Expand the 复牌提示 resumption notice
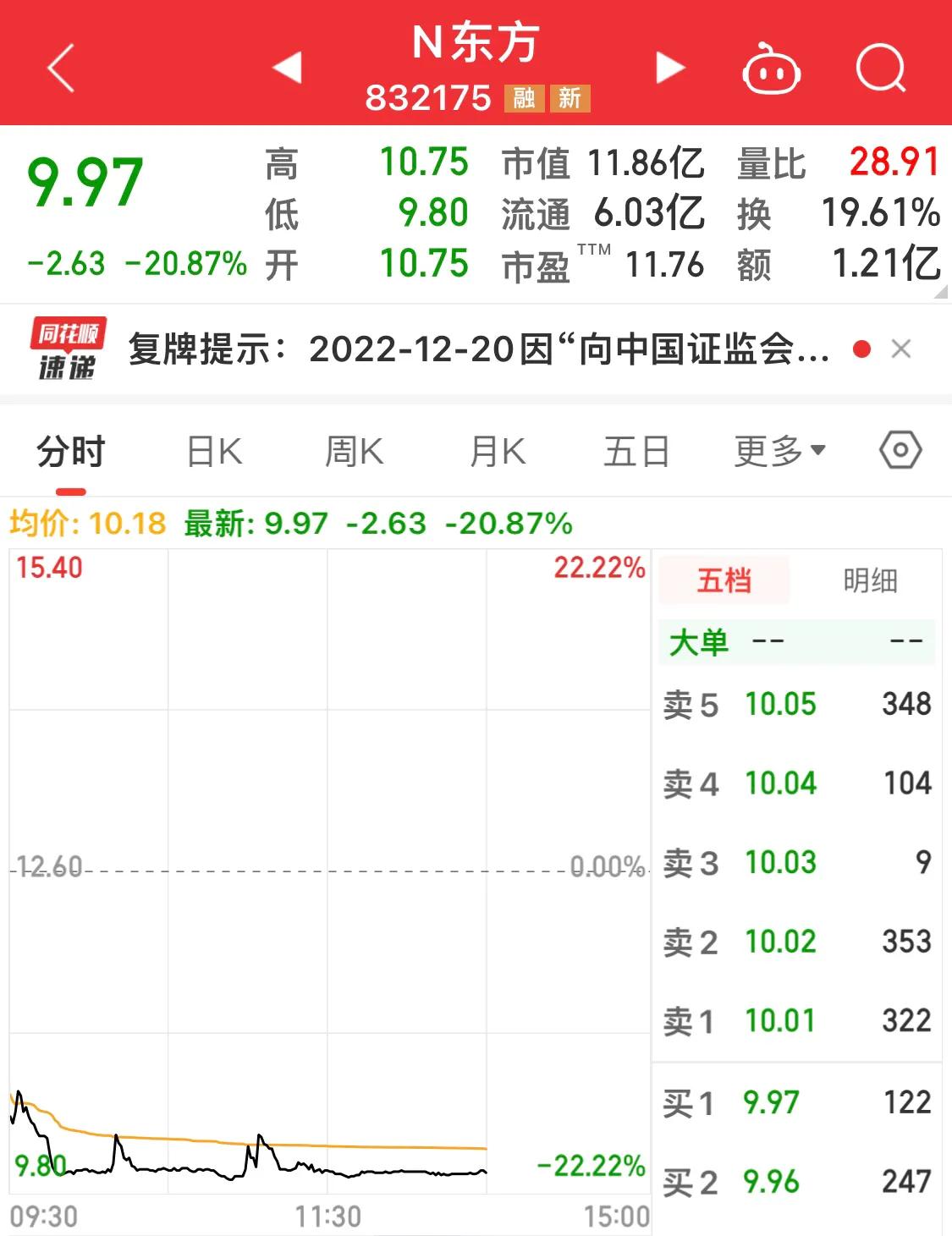Image resolution: width=952 pixels, height=1236 pixels. tap(474, 349)
